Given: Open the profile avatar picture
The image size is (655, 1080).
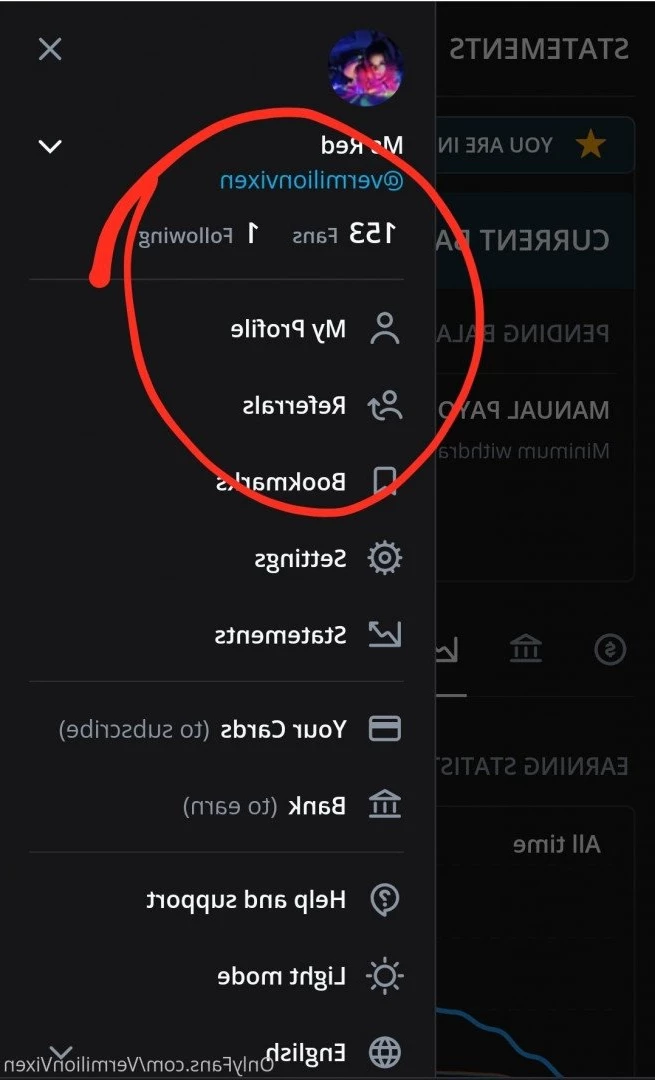Looking at the screenshot, I should coord(366,66).
